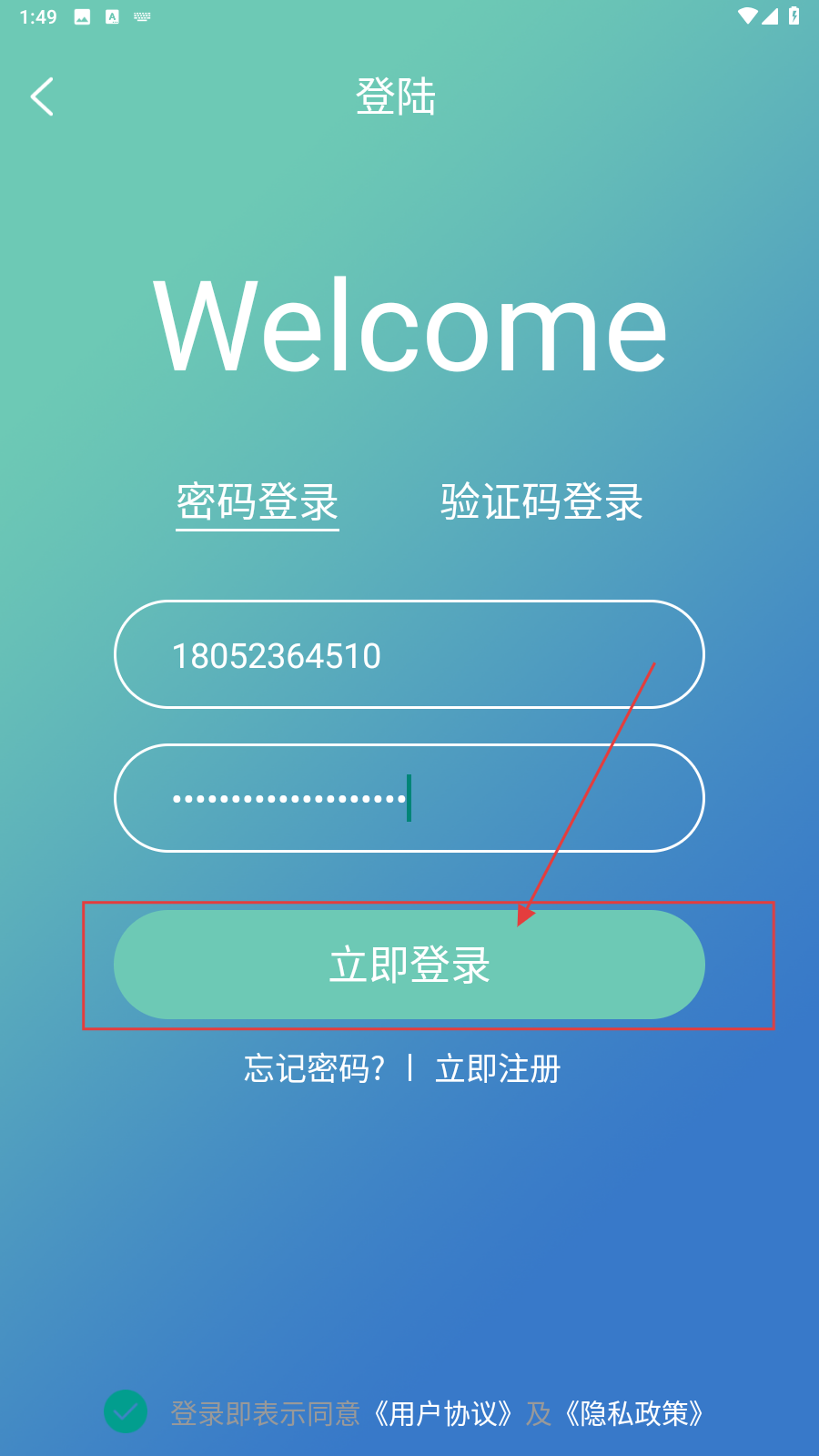Open 忘记密码? link

(x=314, y=1068)
